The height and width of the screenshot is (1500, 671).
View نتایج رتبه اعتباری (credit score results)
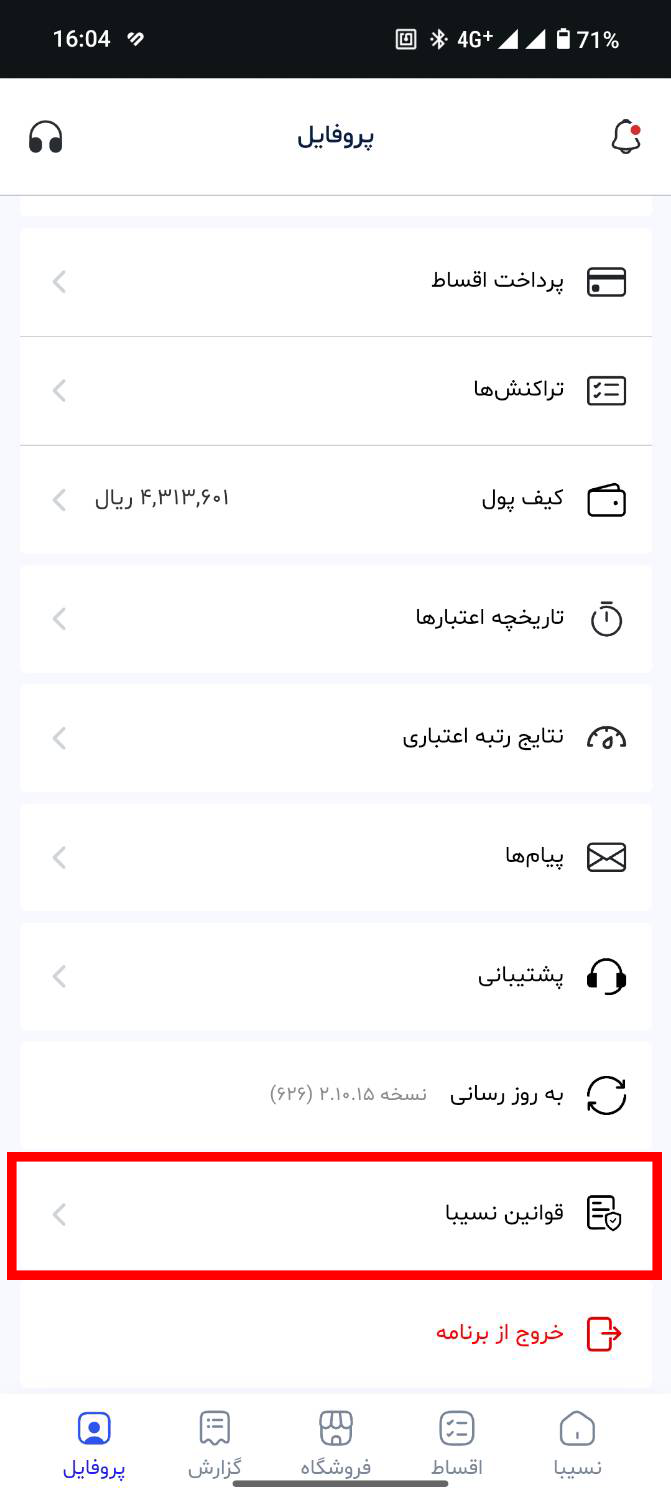click(336, 738)
